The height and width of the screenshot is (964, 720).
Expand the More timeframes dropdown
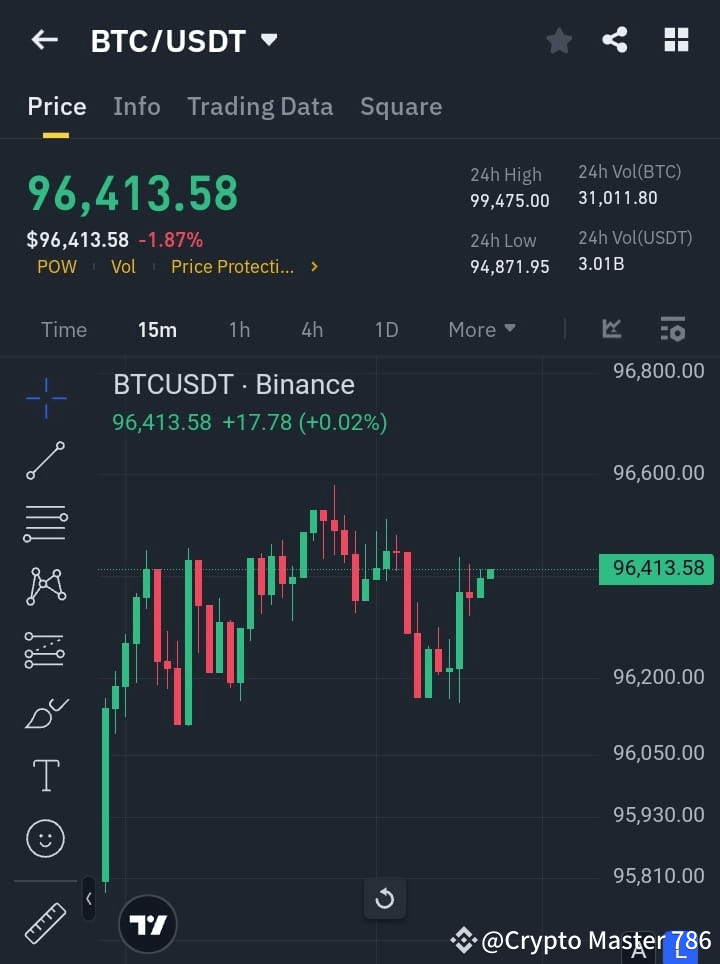[x=481, y=329]
